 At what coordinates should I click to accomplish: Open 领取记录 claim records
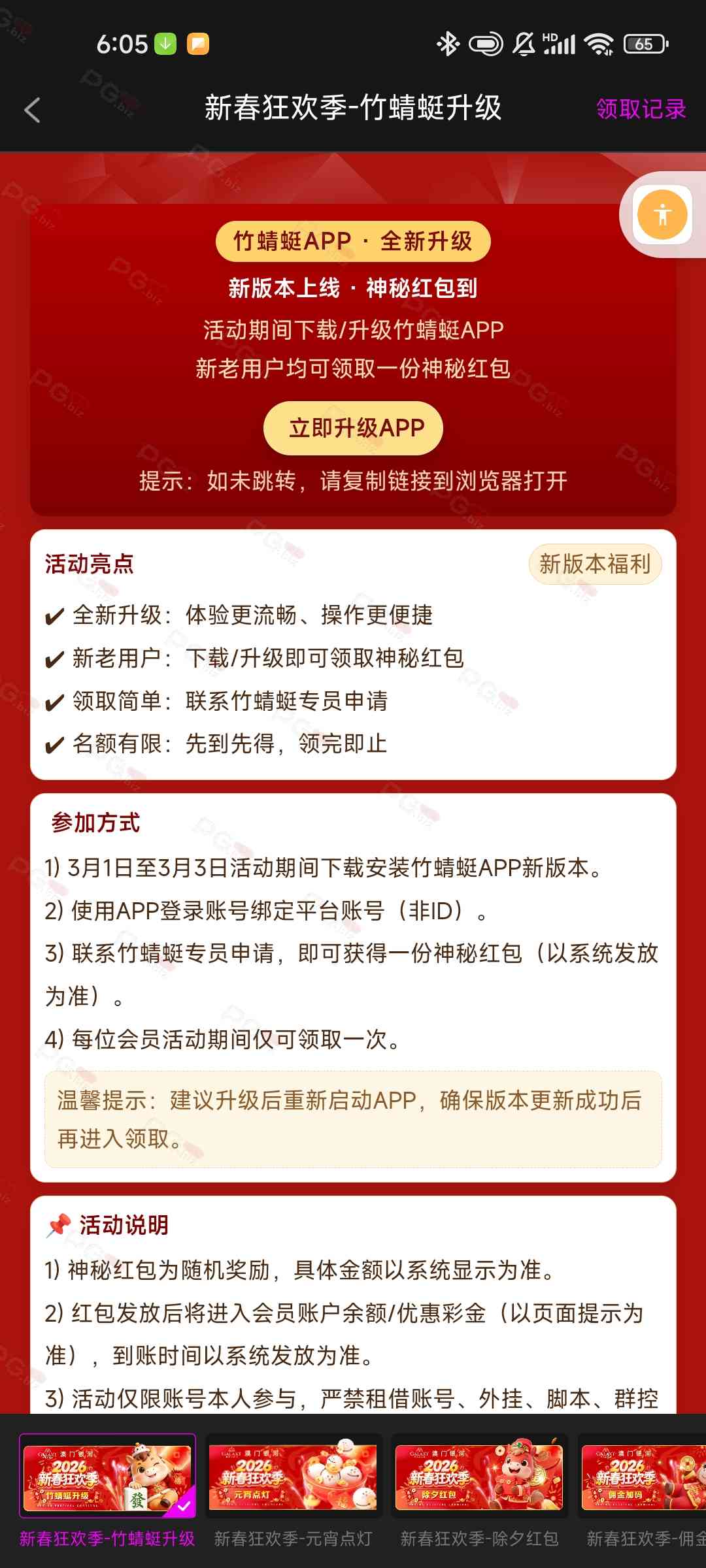click(x=641, y=108)
